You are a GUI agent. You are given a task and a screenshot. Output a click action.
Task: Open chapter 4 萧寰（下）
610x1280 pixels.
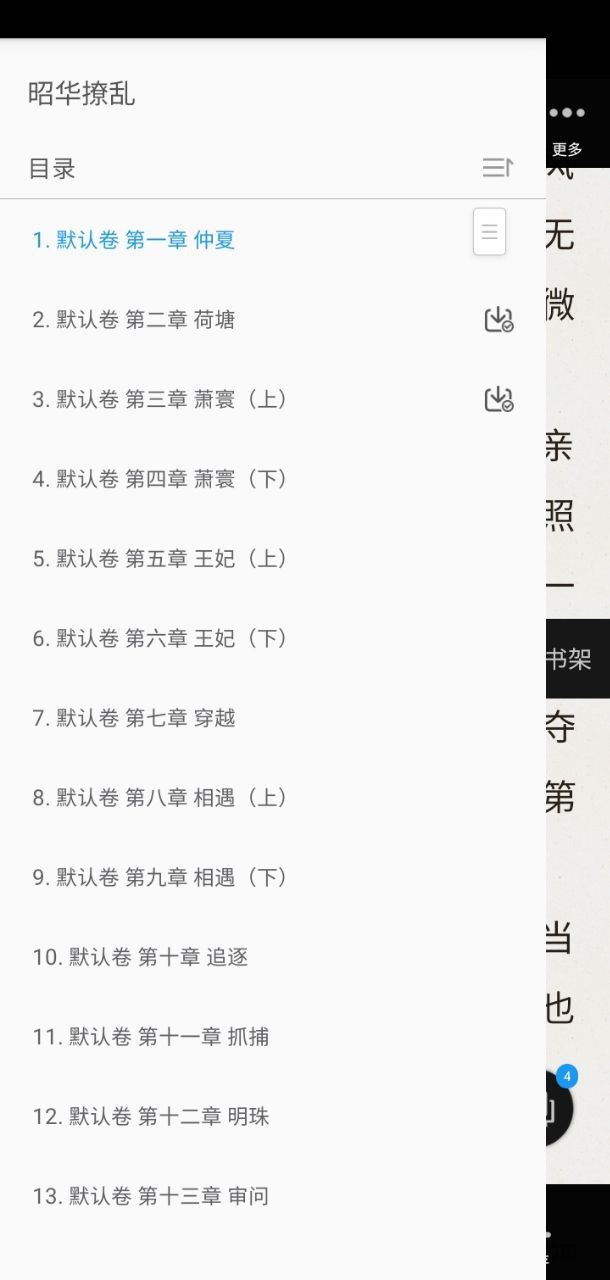(x=160, y=479)
